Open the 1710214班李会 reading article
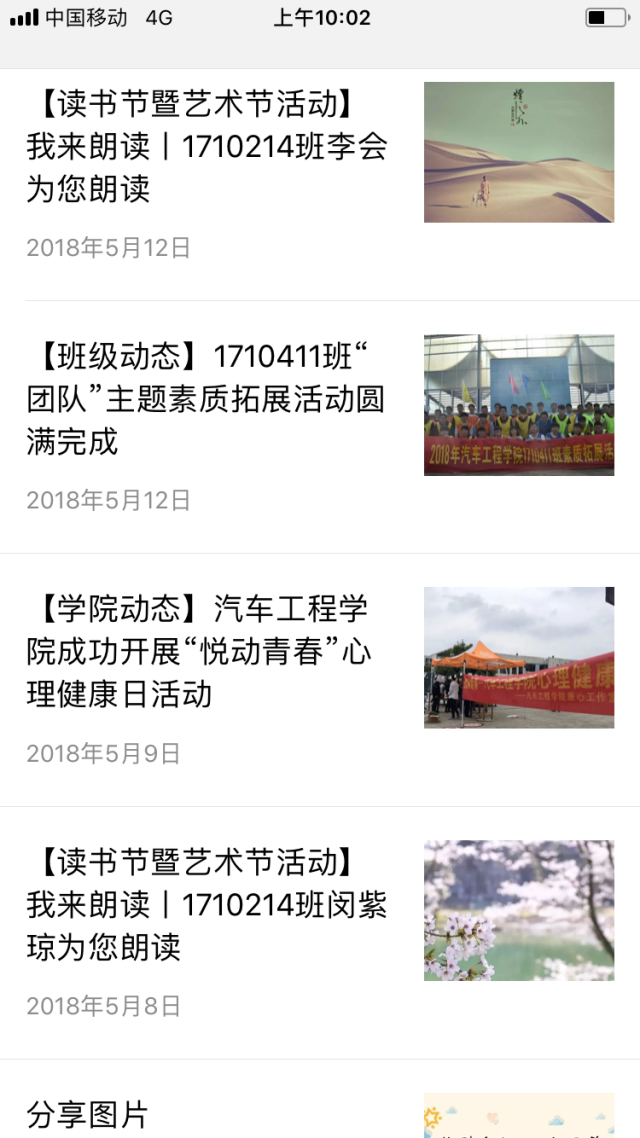The image size is (640, 1138). click(207, 146)
